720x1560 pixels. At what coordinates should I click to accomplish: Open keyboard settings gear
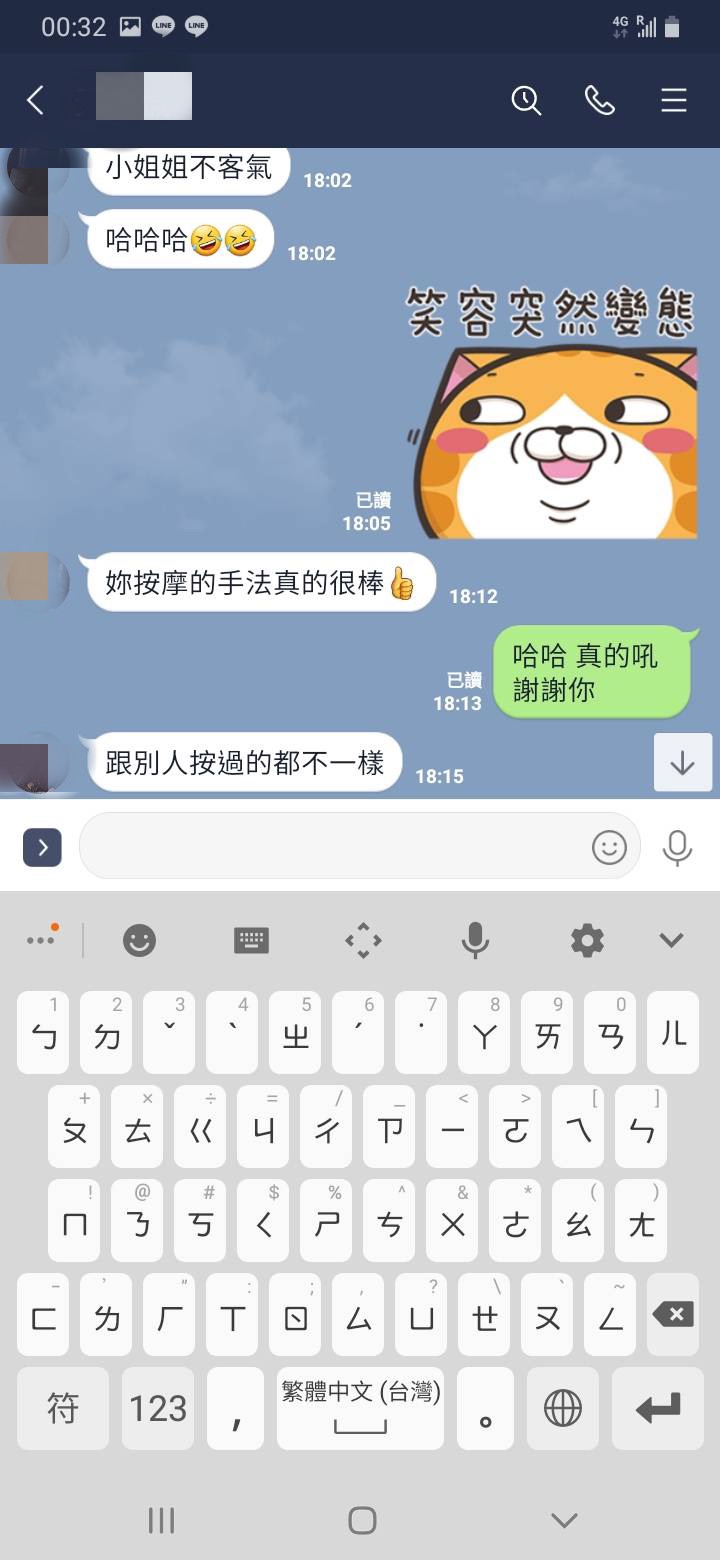pyautogui.click(x=587, y=940)
